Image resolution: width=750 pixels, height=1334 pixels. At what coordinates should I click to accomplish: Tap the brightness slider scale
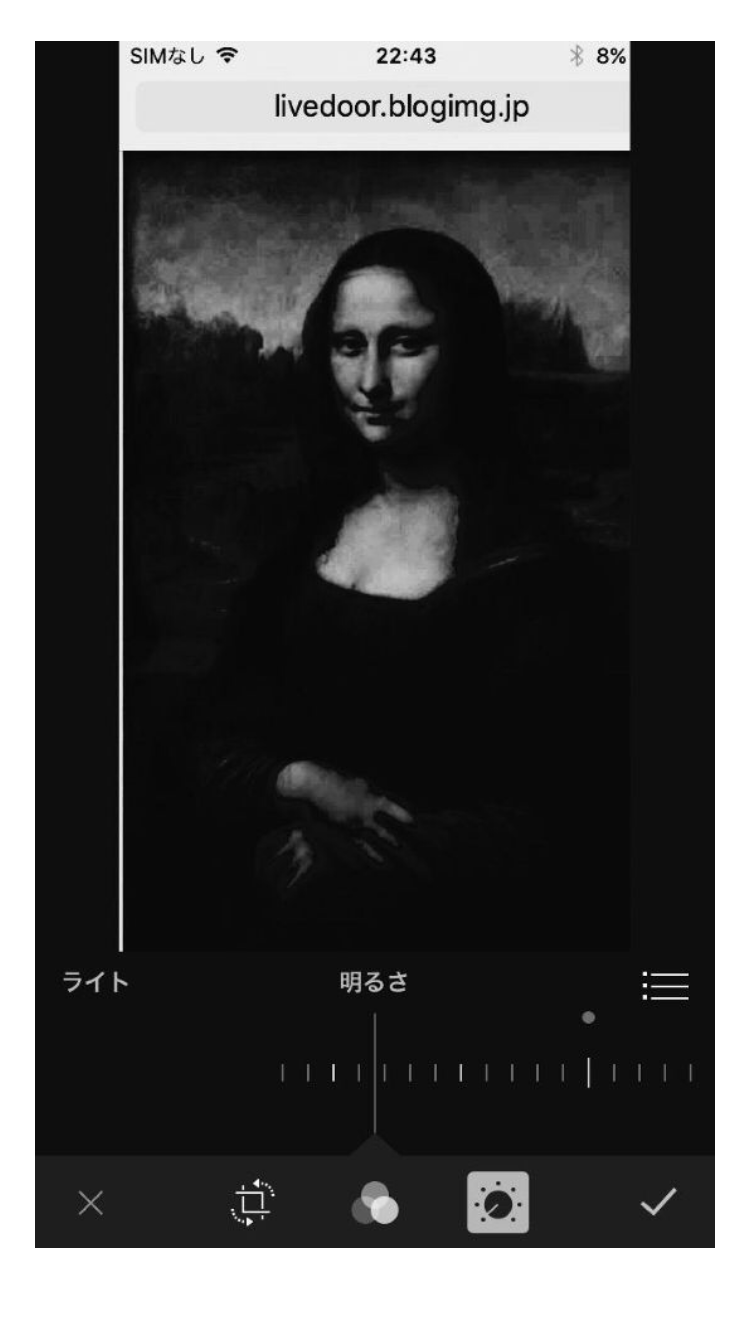[487, 1074]
